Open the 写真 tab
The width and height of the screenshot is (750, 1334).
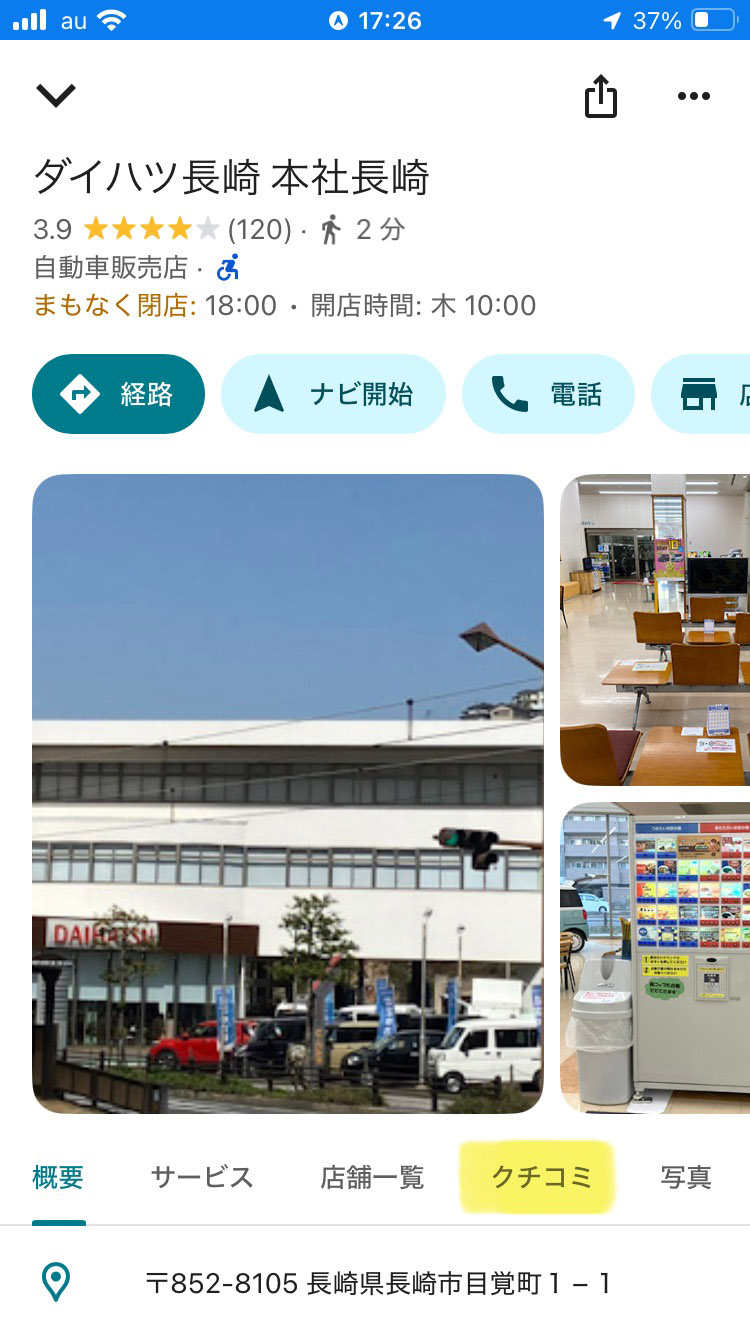coord(688,1177)
